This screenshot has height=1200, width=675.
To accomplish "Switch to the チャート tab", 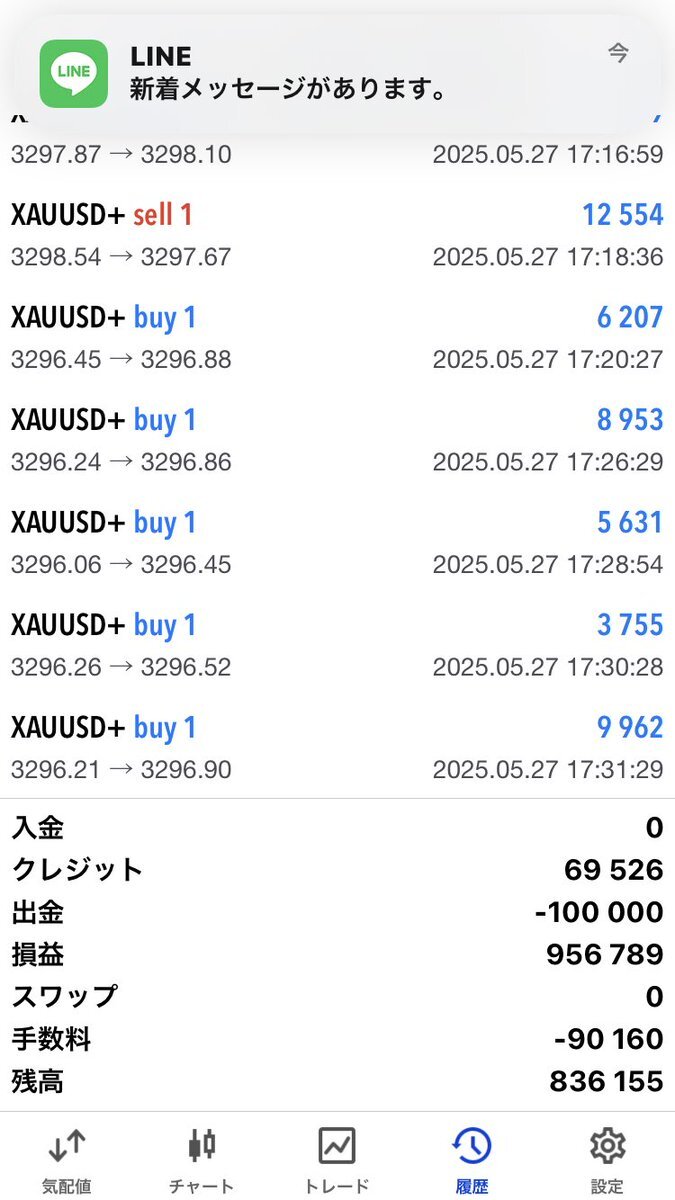I will (x=201, y=1160).
